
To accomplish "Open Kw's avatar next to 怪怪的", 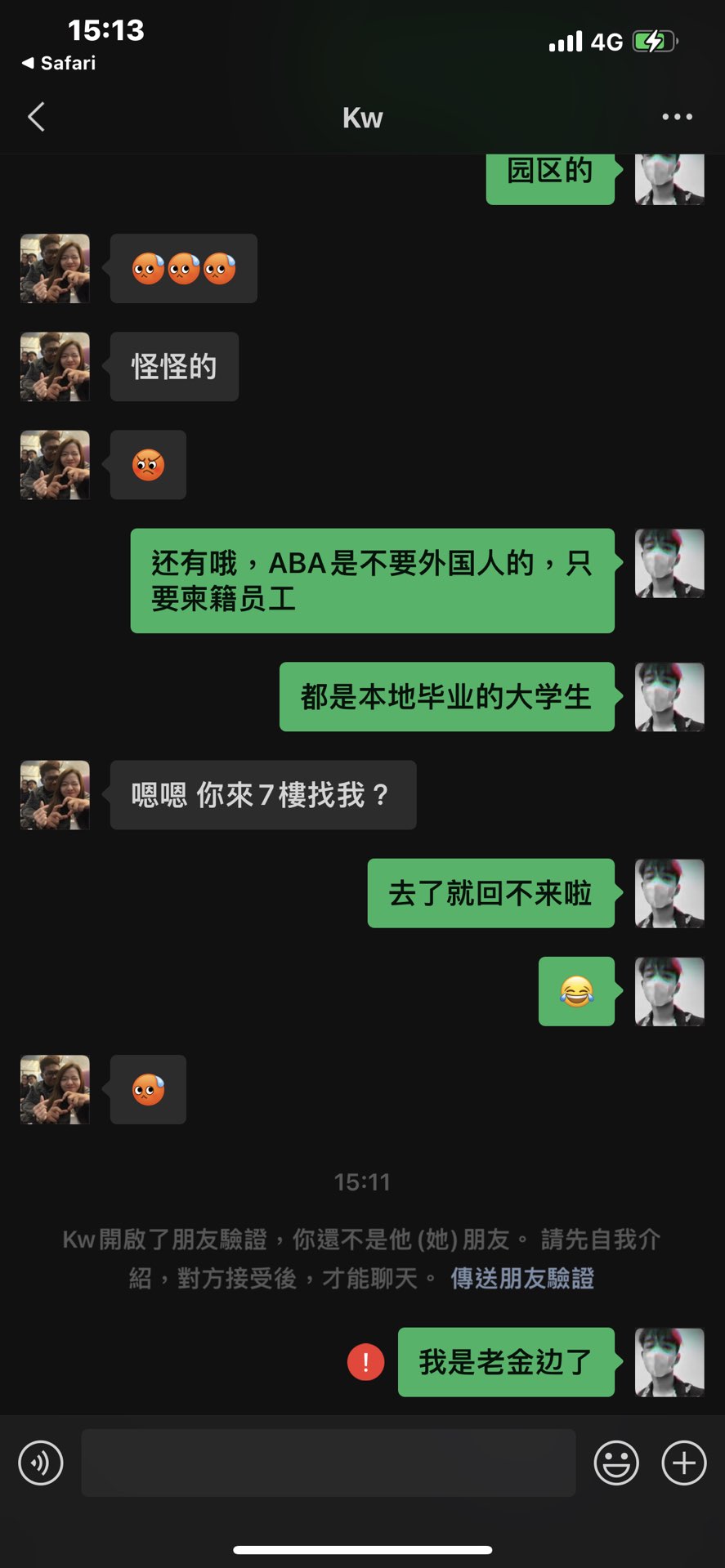I will (55, 367).
